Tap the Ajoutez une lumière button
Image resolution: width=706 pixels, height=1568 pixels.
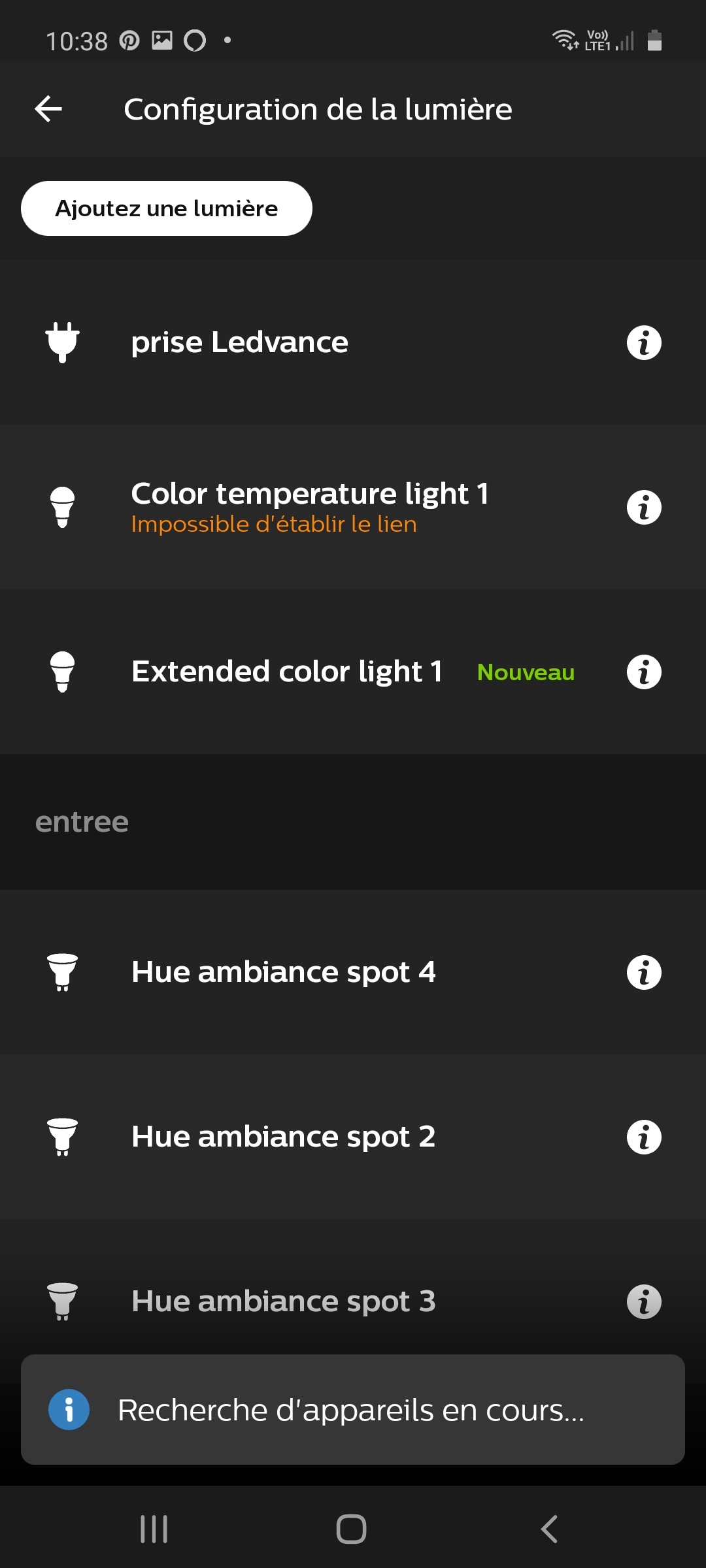pos(167,208)
